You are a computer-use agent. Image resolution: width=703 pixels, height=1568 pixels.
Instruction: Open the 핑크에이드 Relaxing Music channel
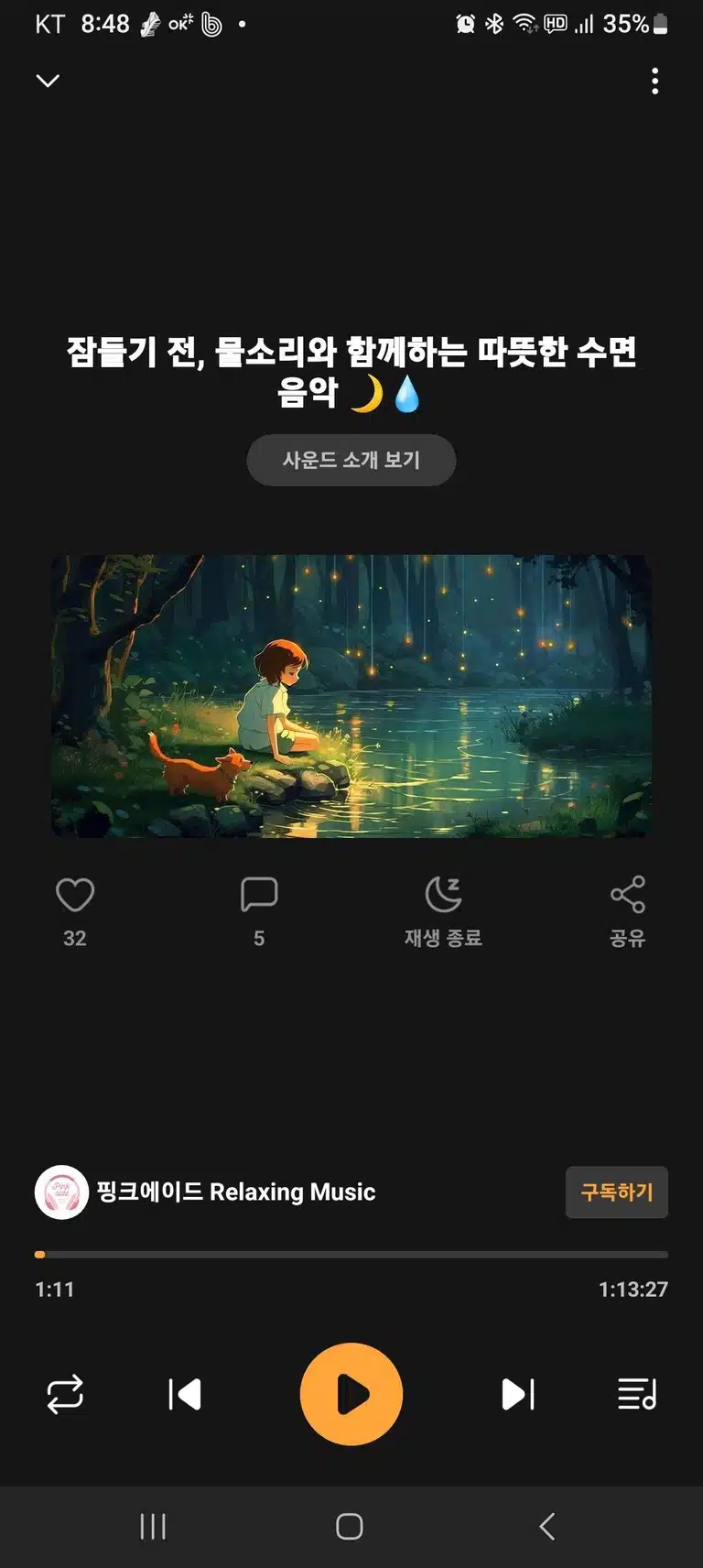pos(206,1192)
